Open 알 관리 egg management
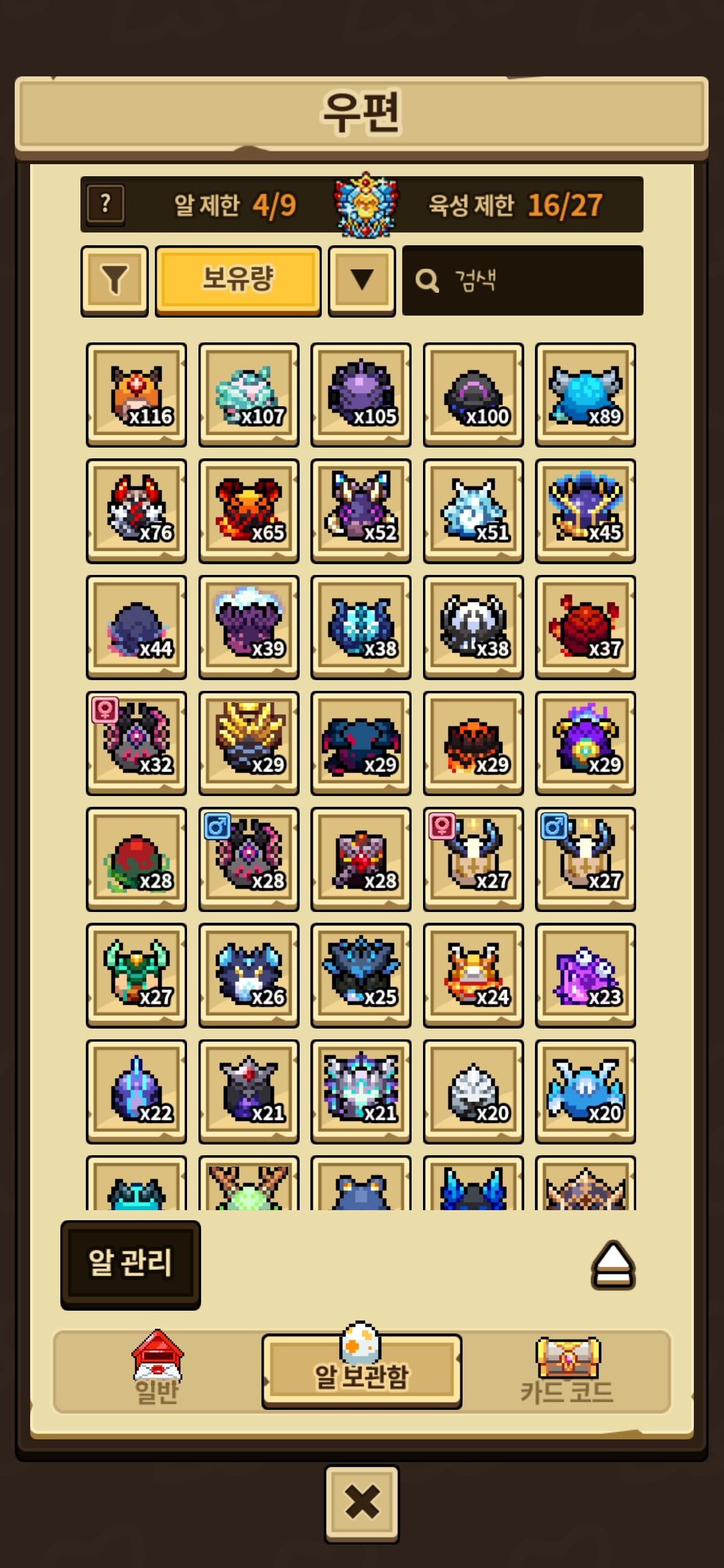724x1568 pixels. click(x=131, y=1264)
